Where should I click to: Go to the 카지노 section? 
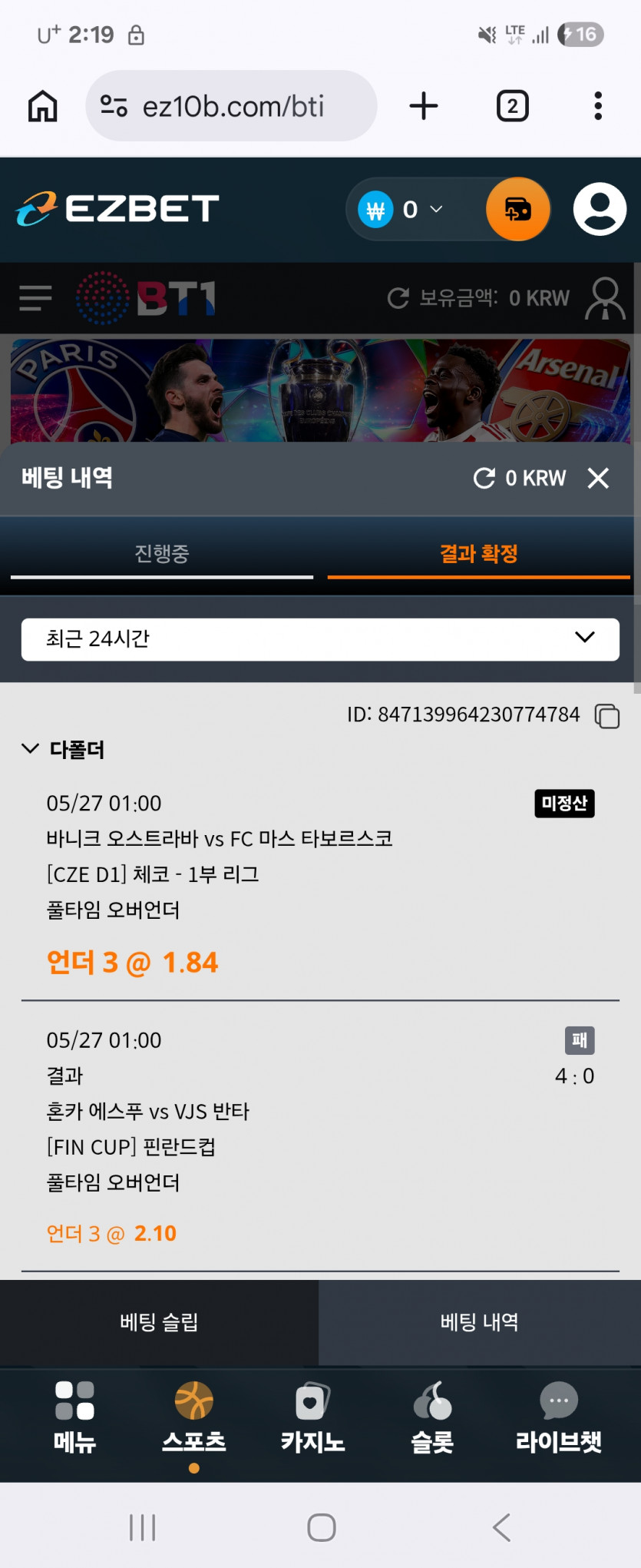tap(312, 1417)
